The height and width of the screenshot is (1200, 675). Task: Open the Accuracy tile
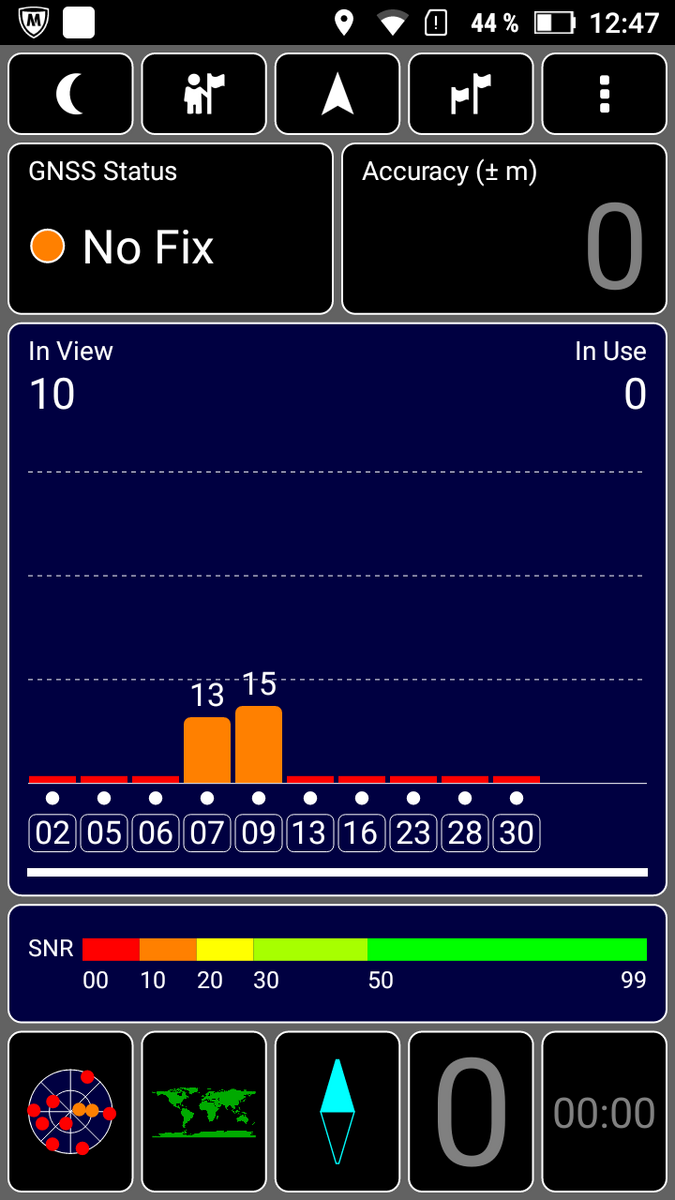coord(504,229)
